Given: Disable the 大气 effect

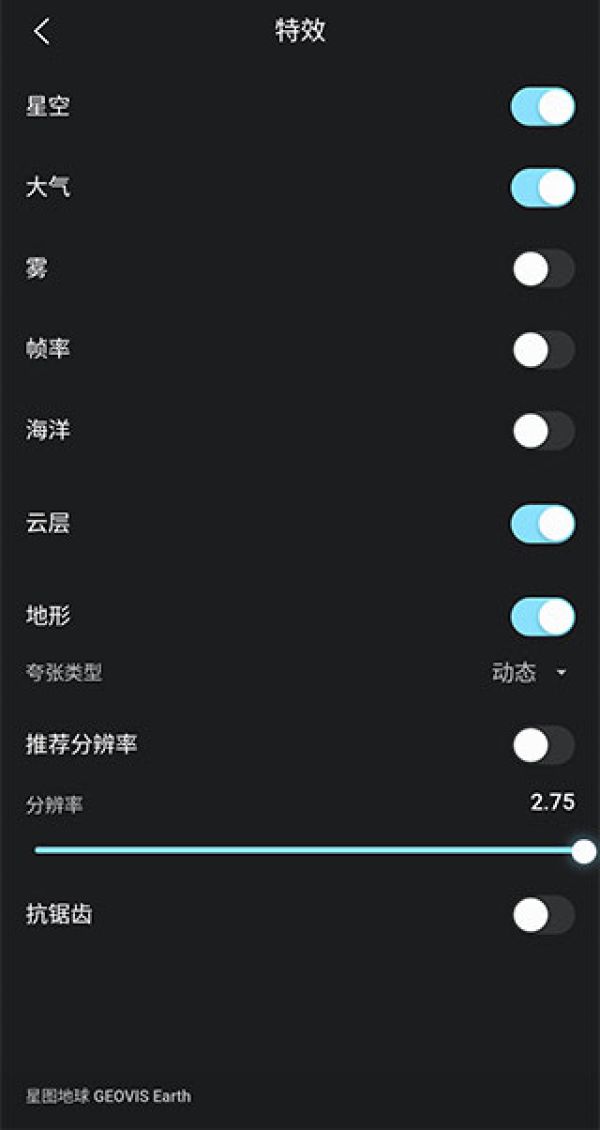Looking at the screenshot, I should pos(543,187).
